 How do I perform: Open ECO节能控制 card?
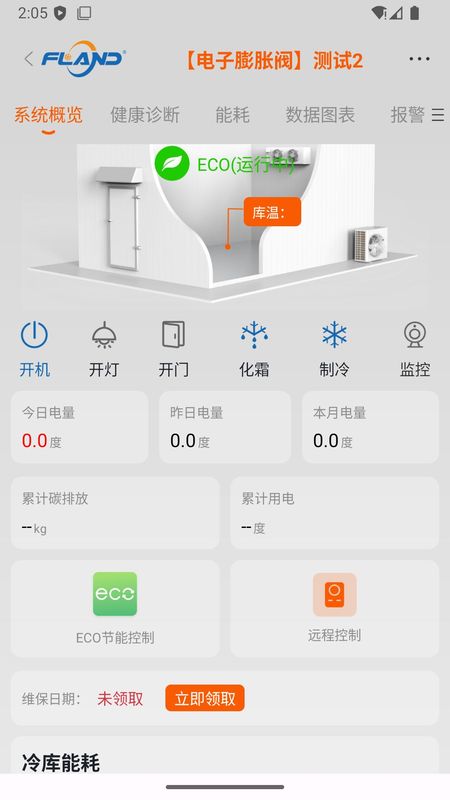click(x=115, y=608)
